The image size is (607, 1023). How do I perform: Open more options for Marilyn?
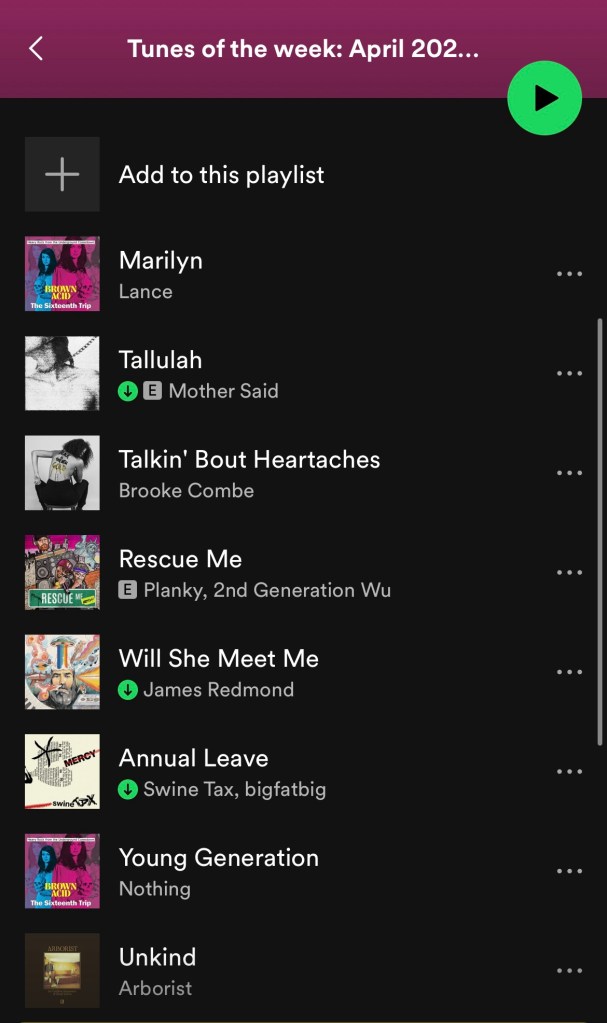pyautogui.click(x=569, y=274)
